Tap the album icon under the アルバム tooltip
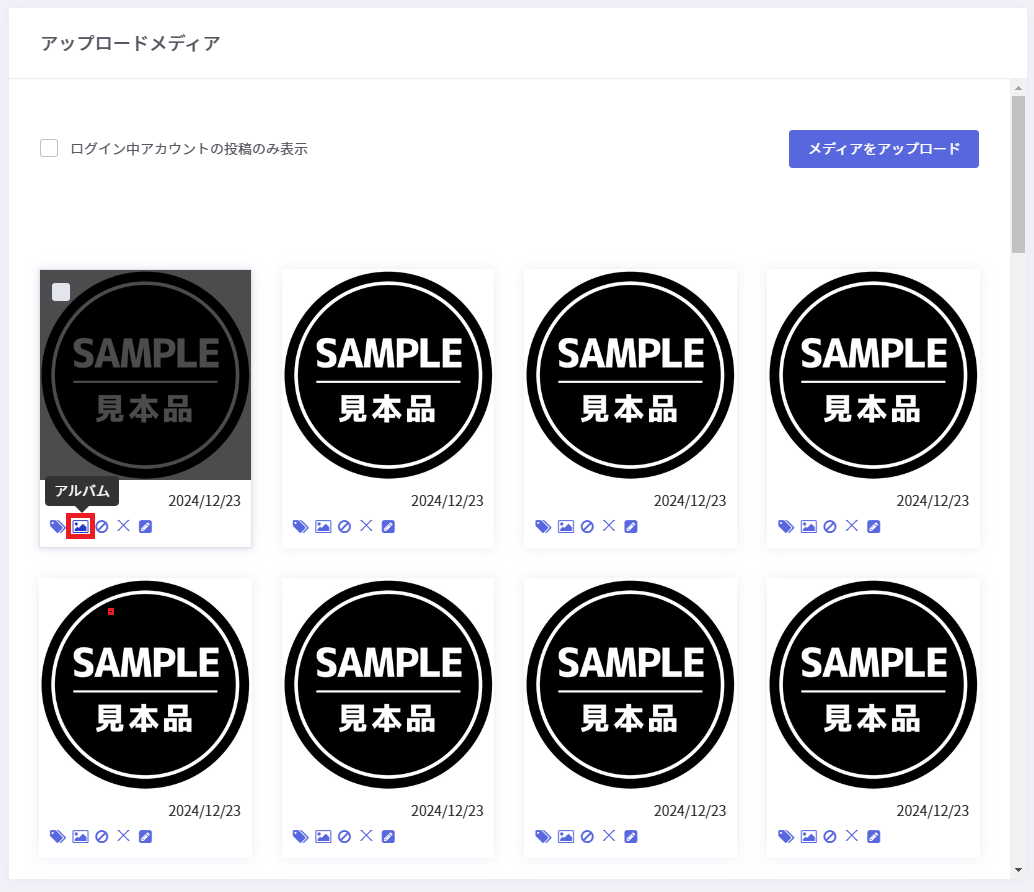This screenshot has width=1034, height=892. (81, 526)
